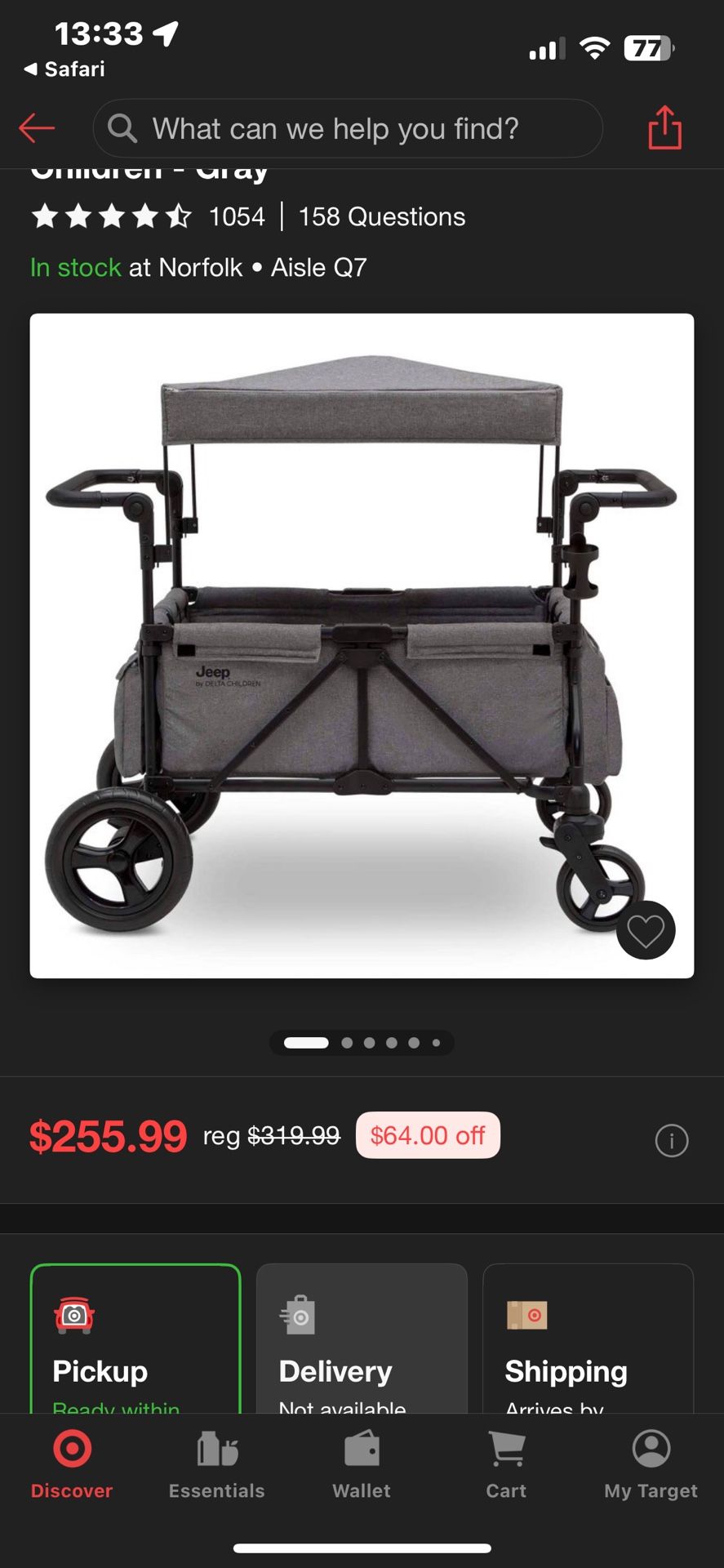
Task: Select the Pickup fulfillment option
Action: [135, 1339]
